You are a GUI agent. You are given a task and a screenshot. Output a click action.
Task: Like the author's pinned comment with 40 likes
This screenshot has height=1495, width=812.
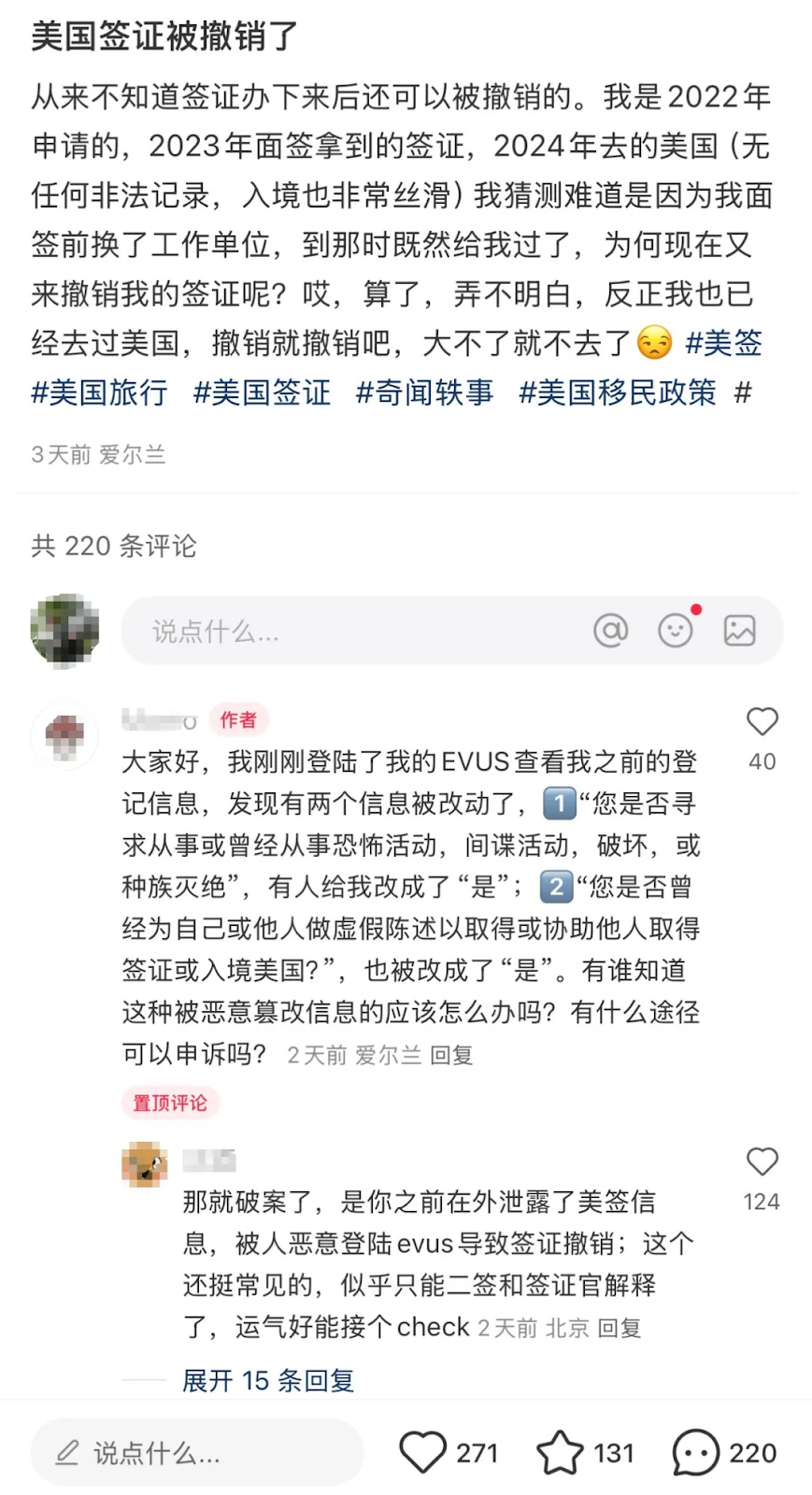pyautogui.click(x=762, y=721)
